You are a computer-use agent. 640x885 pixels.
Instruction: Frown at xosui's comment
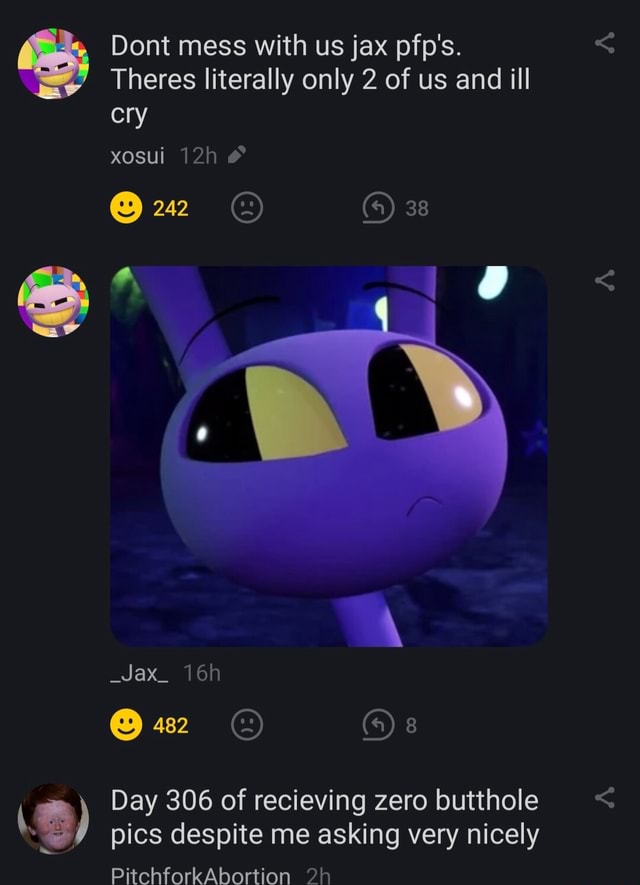point(247,208)
